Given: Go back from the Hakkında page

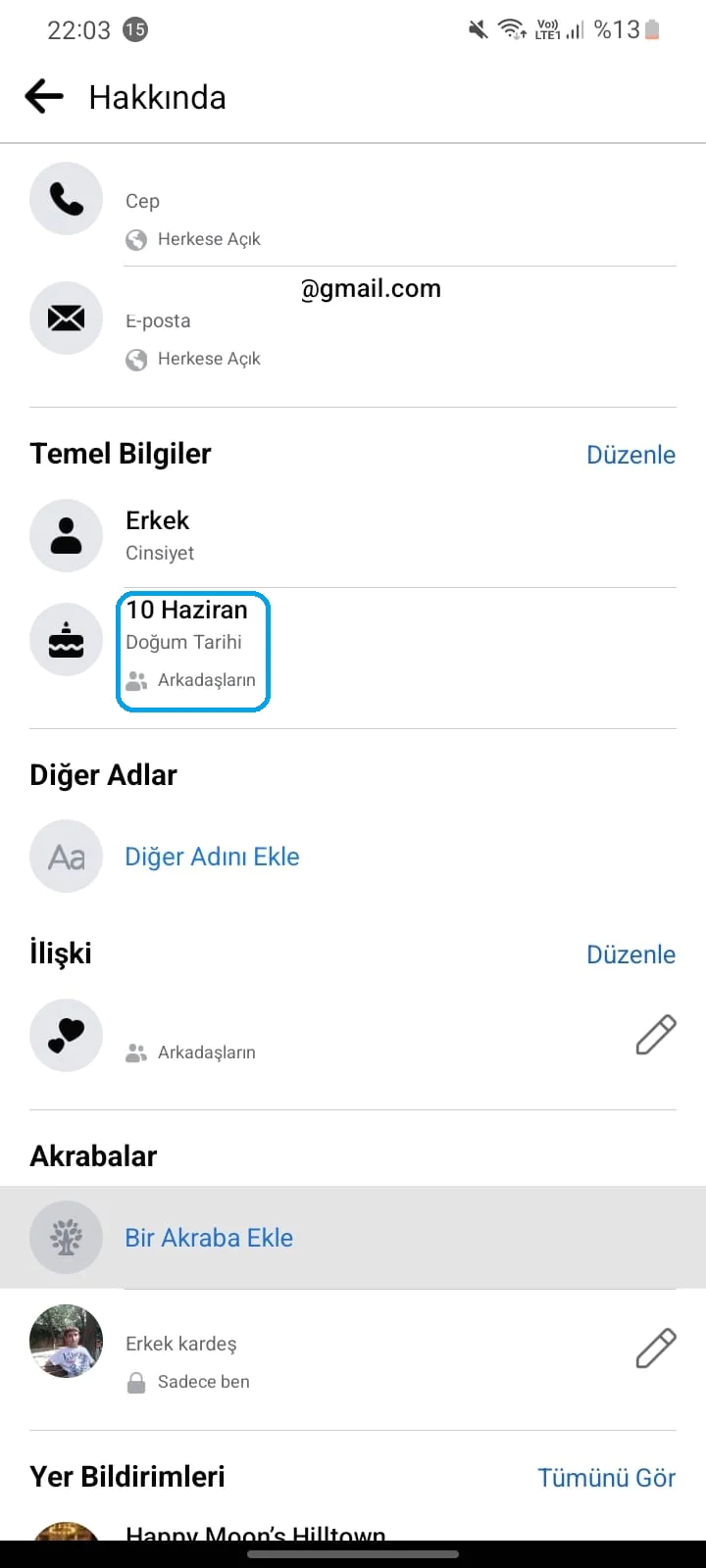Looking at the screenshot, I should (x=44, y=96).
